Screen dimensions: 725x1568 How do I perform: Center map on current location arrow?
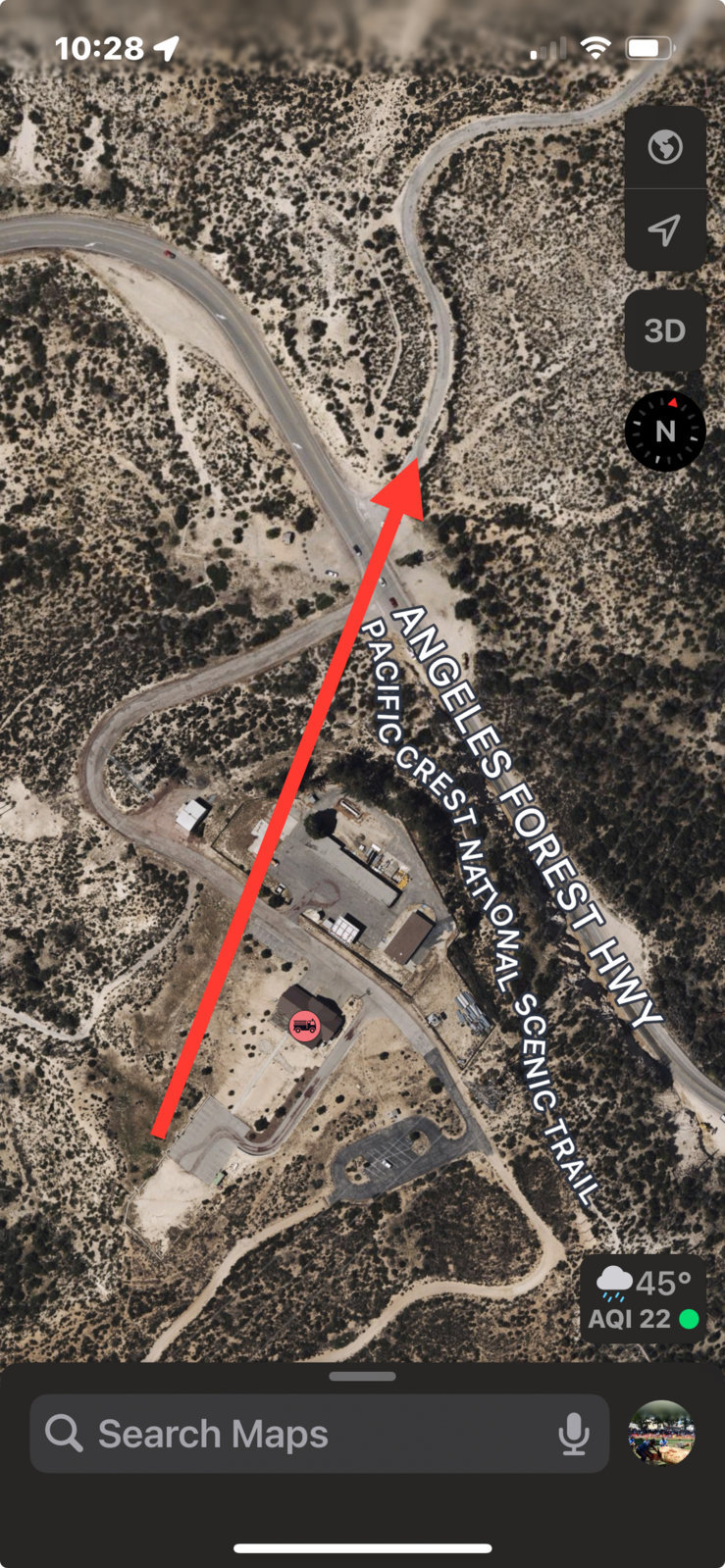pyautogui.click(x=665, y=230)
